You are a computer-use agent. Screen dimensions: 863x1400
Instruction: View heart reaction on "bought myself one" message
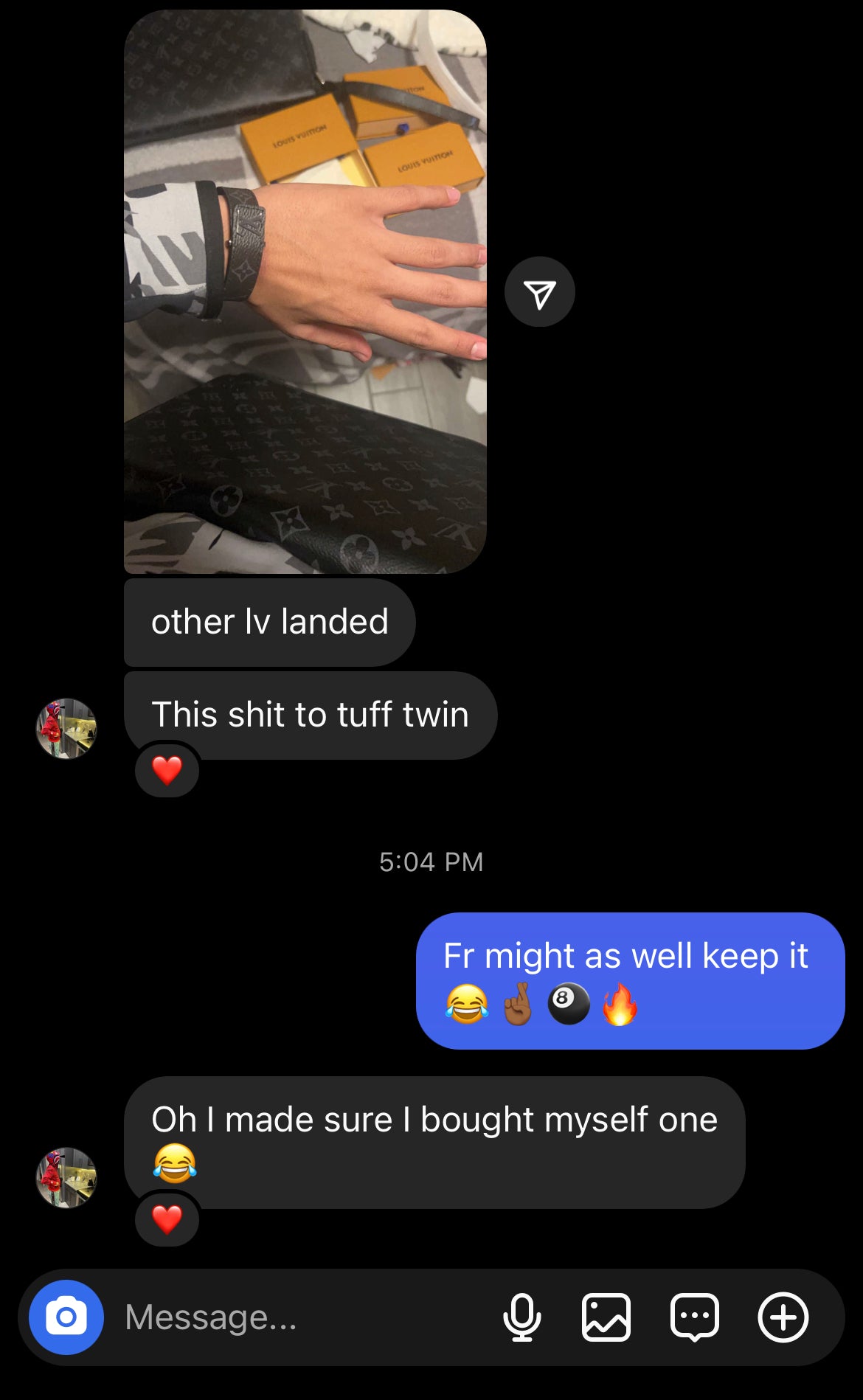167,1219
